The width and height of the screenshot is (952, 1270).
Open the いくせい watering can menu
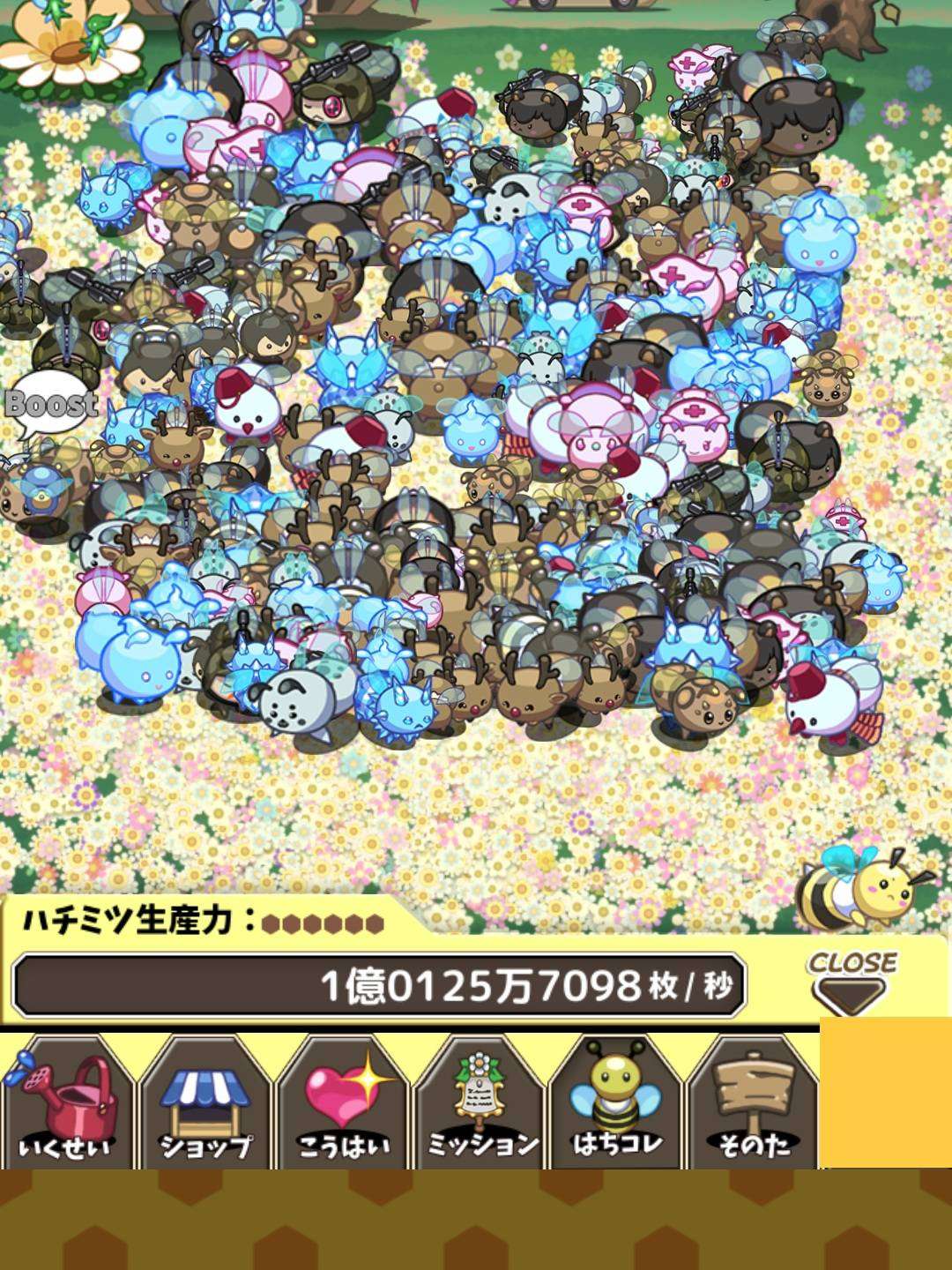pos(66,1102)
